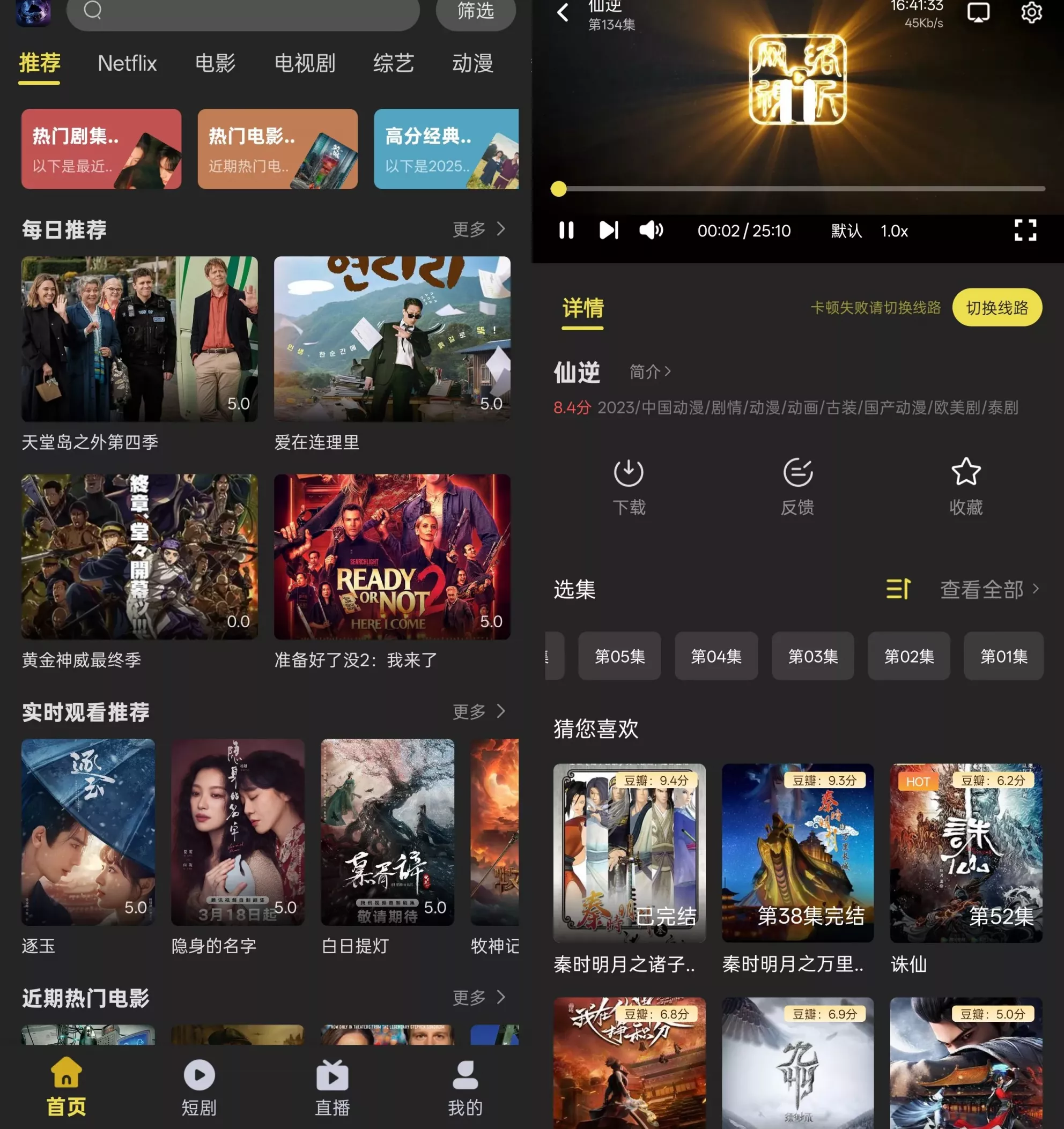Image resolution: width=1064 pixels, height=1129 pixels.
Task: Skip to the next episode
Action: pyautogui.click(x=608, y=231)
